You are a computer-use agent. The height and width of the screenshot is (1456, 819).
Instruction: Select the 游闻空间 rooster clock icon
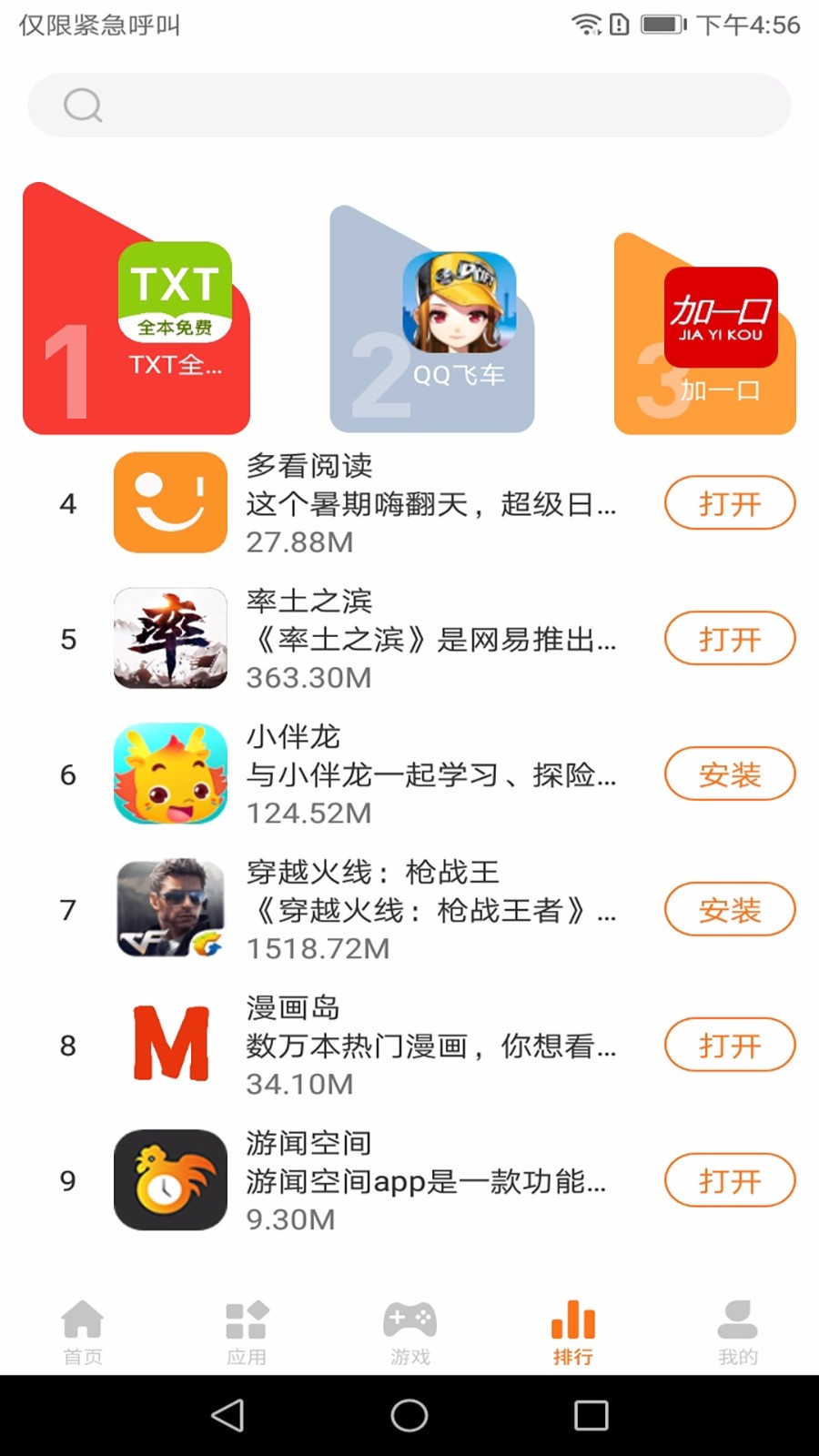169,1180
